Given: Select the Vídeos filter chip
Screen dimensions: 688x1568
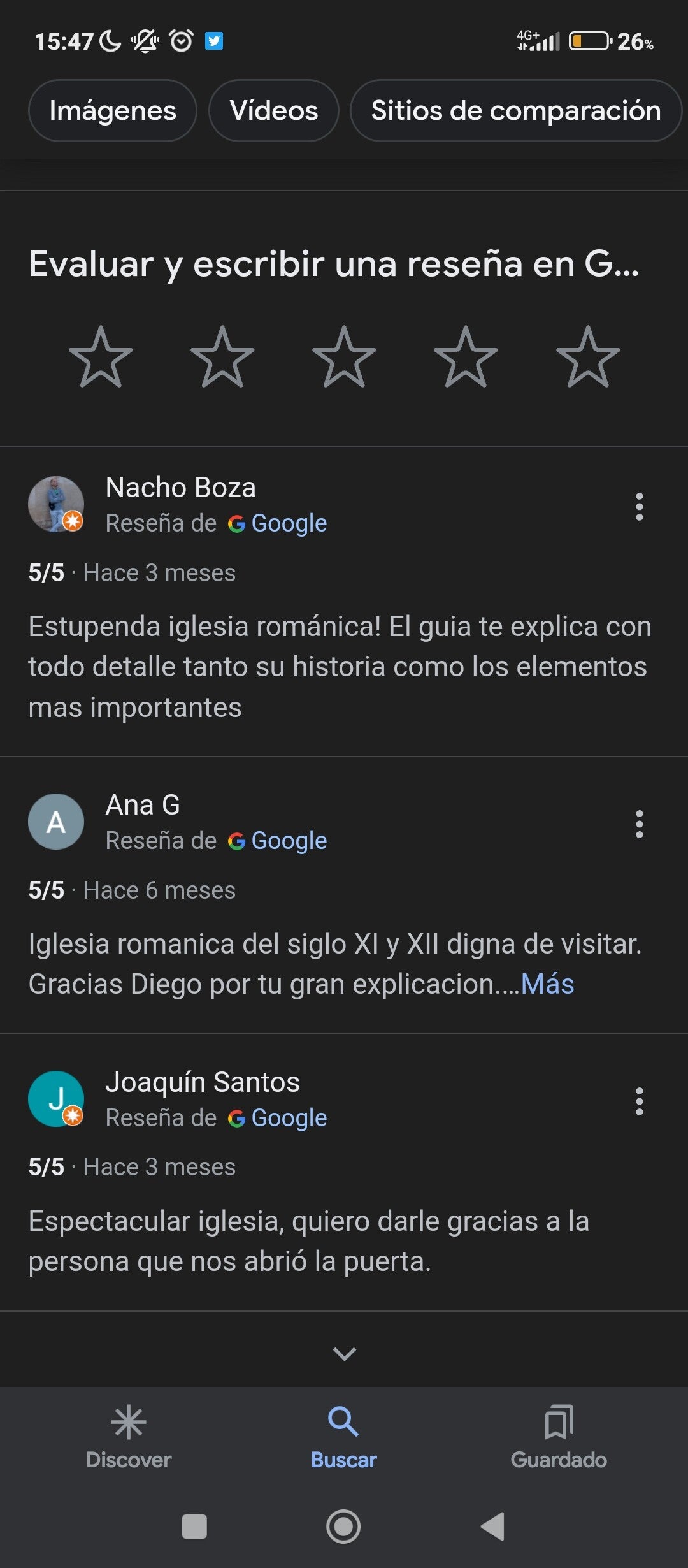Looking at the screenshot, I should tap(274, 111).
